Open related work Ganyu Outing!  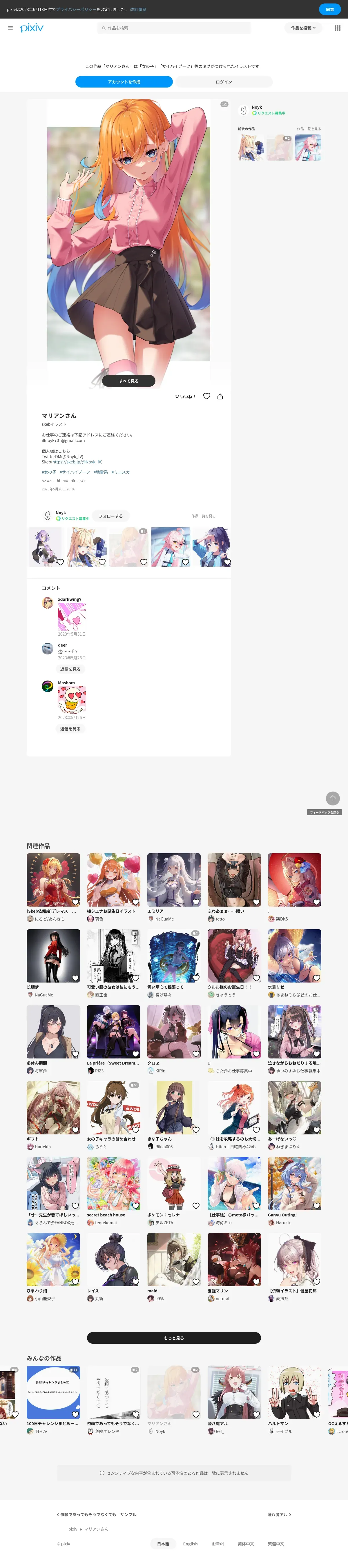[x=294, y=1183]
